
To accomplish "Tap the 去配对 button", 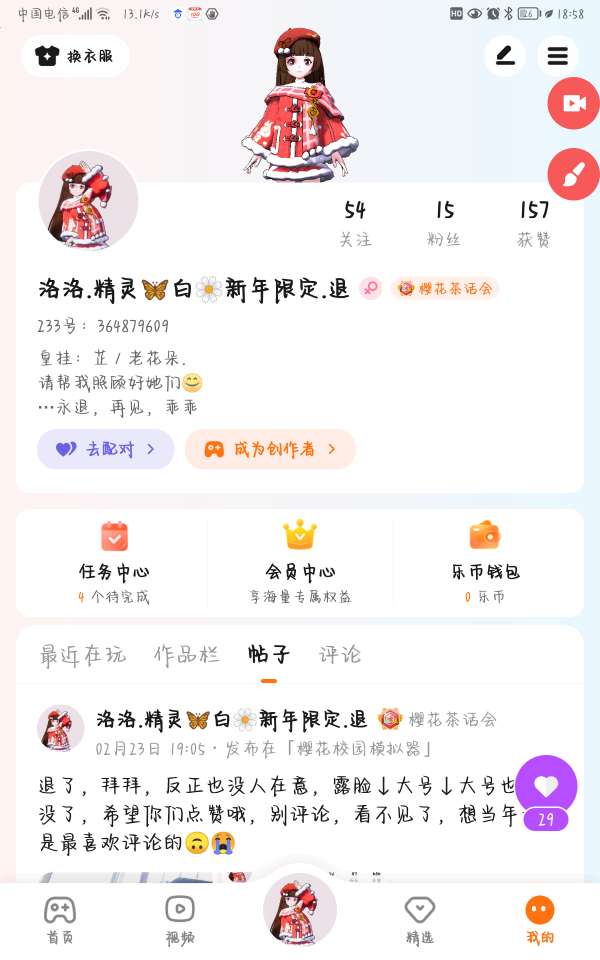I will tap(105, 449).
